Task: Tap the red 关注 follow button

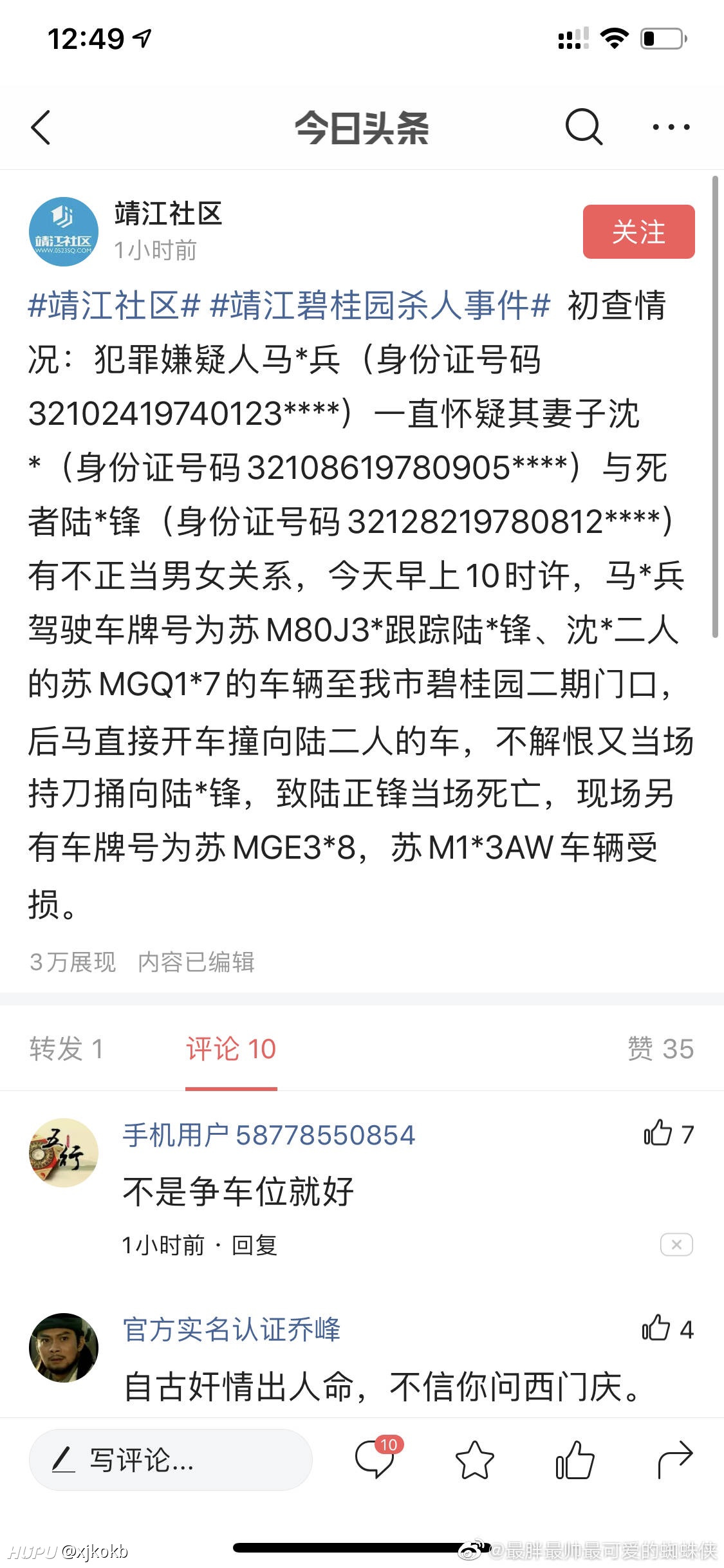Action: click(x=638, y=232)
